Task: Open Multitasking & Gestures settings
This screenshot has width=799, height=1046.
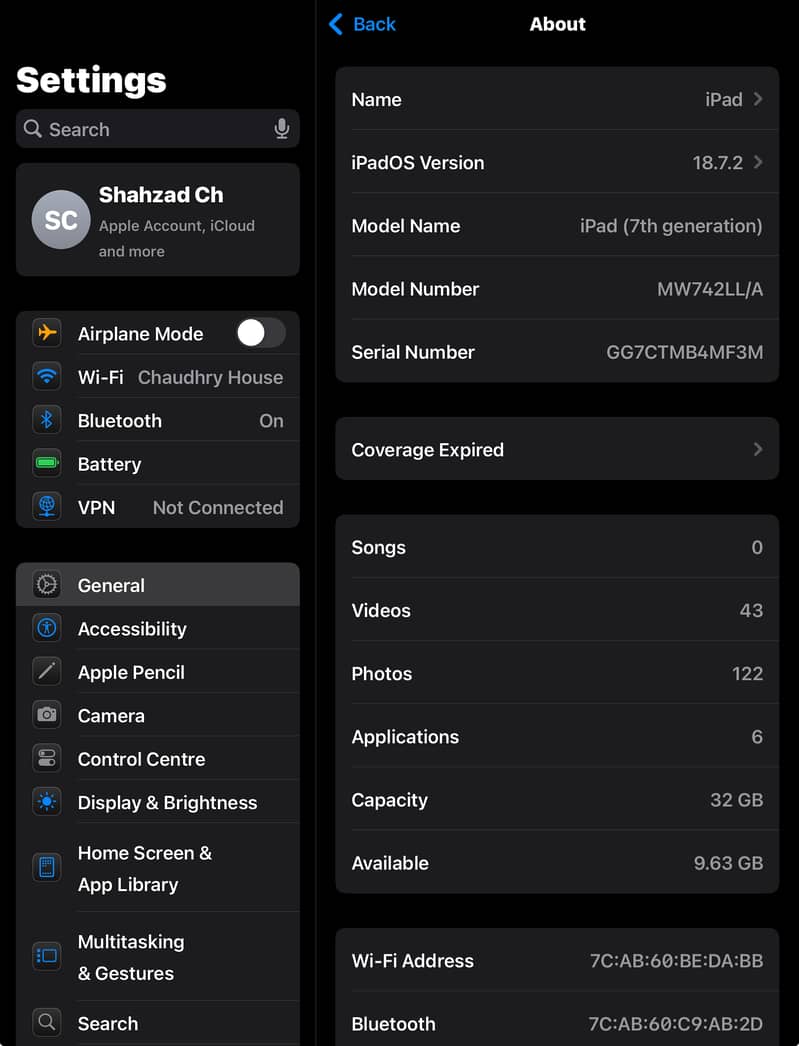Action: [x=158, y=957]
